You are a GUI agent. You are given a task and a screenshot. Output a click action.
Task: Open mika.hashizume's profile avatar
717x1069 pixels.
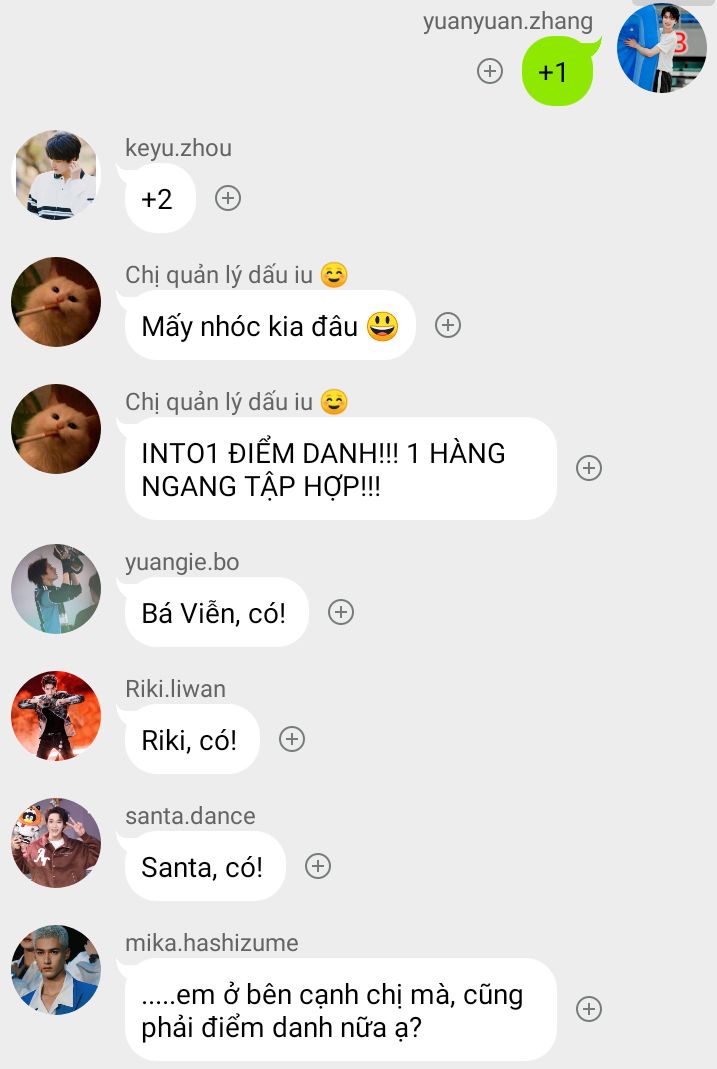pyautogui.click(x=56, y=970)
